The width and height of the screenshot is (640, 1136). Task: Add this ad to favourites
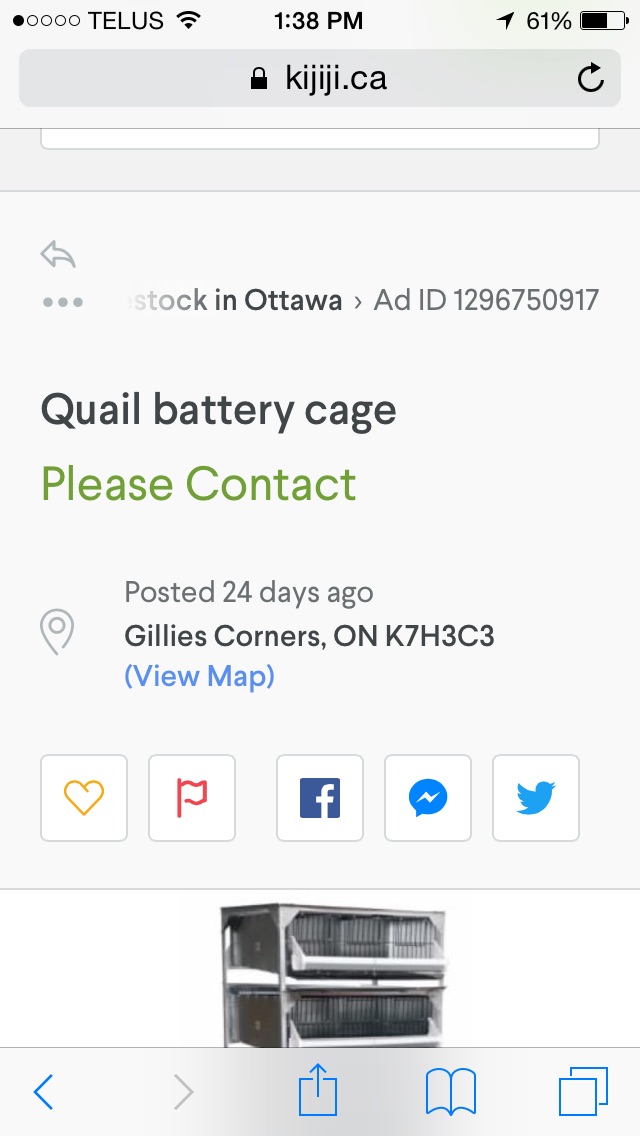(x=84, y=798)
